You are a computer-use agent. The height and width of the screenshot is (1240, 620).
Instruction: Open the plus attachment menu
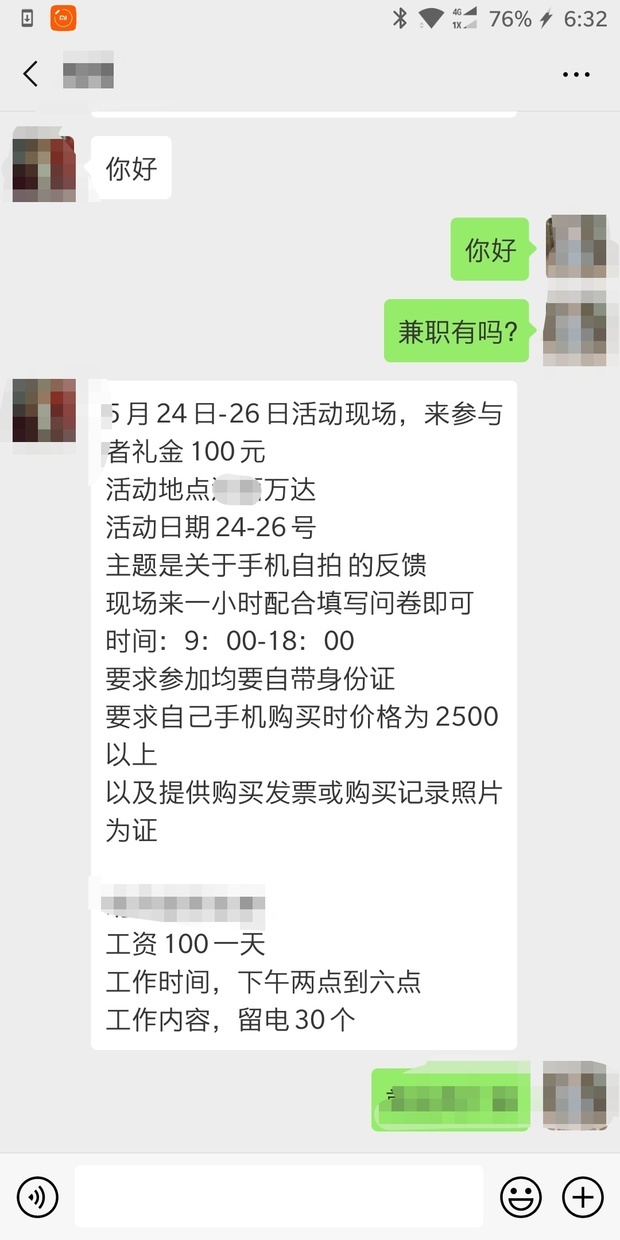click(x=583, y=1196)
